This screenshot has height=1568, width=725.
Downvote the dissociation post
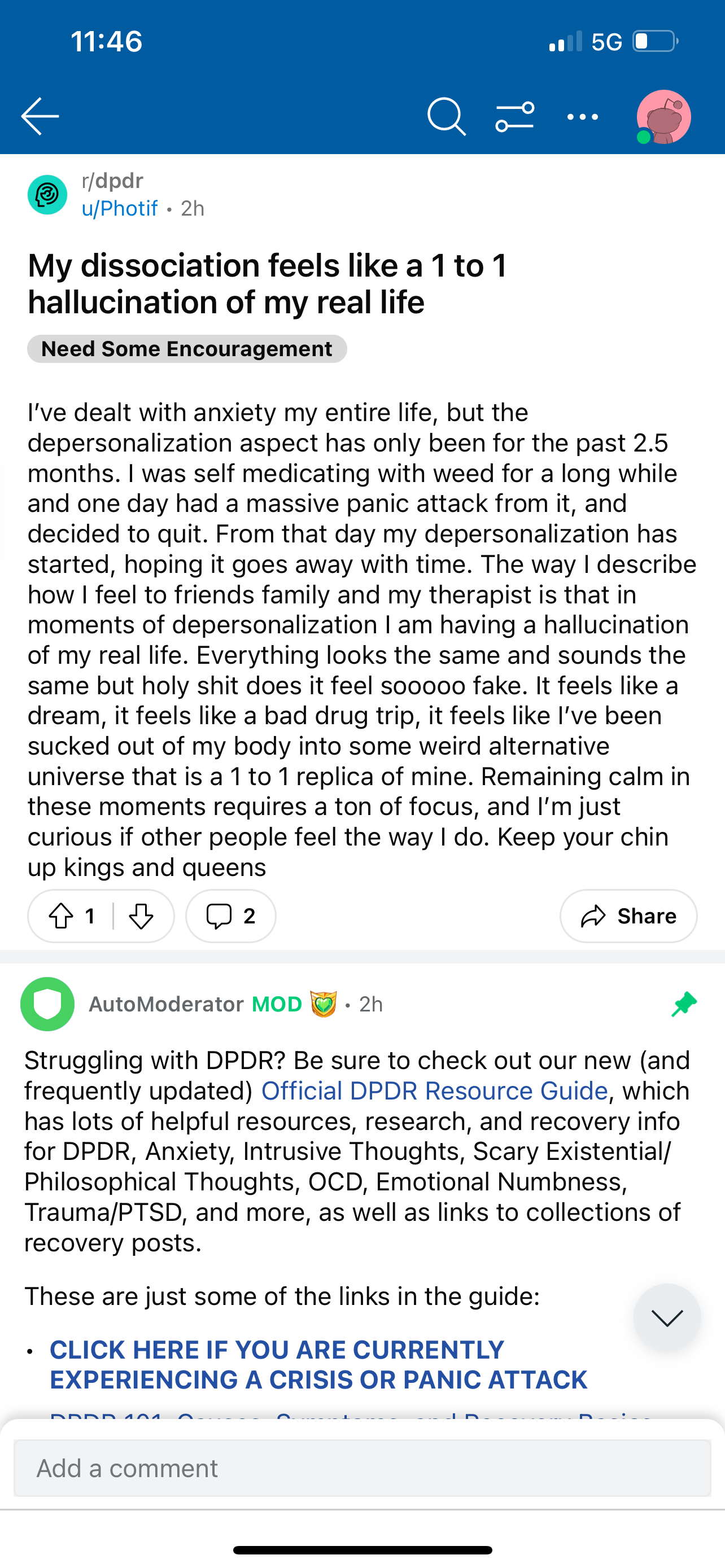[x=141, y=916]
